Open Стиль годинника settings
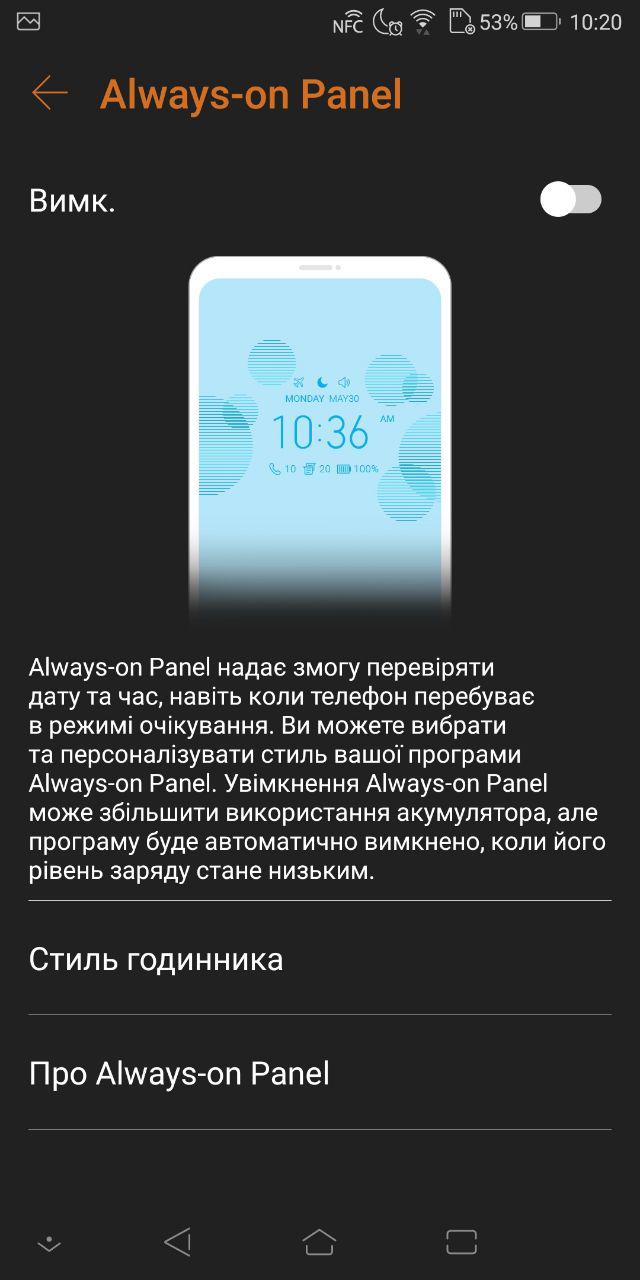The height and width of the screenshot is (1280, 640). [x=320, y=959]
